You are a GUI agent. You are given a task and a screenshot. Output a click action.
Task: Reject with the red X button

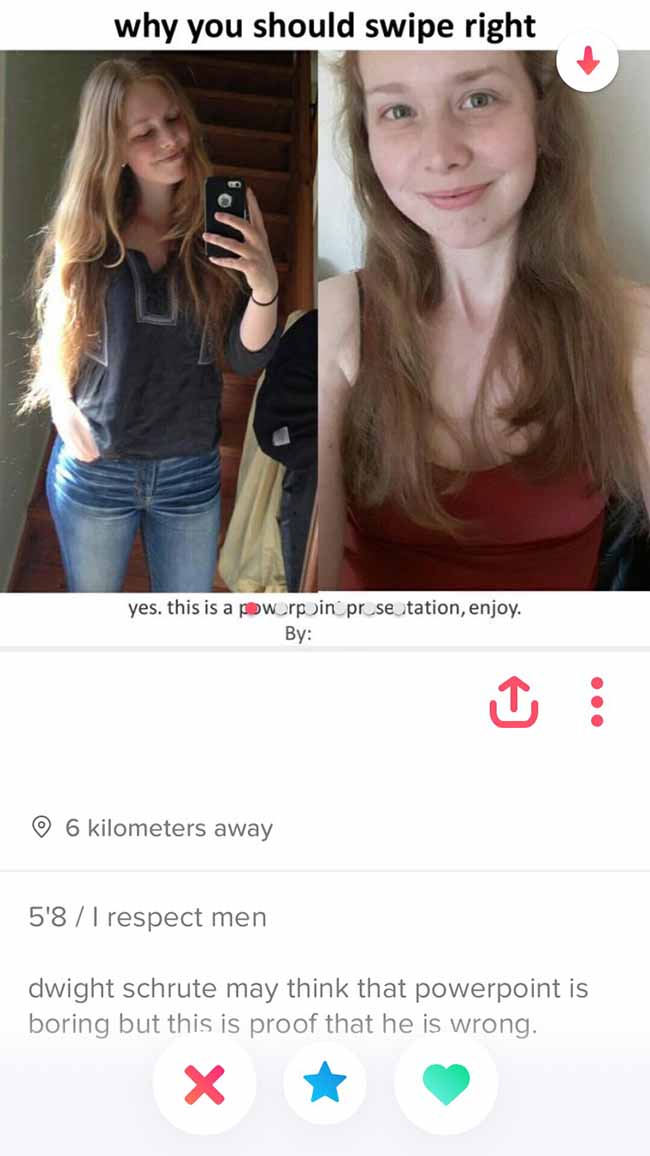point(204,1084)
